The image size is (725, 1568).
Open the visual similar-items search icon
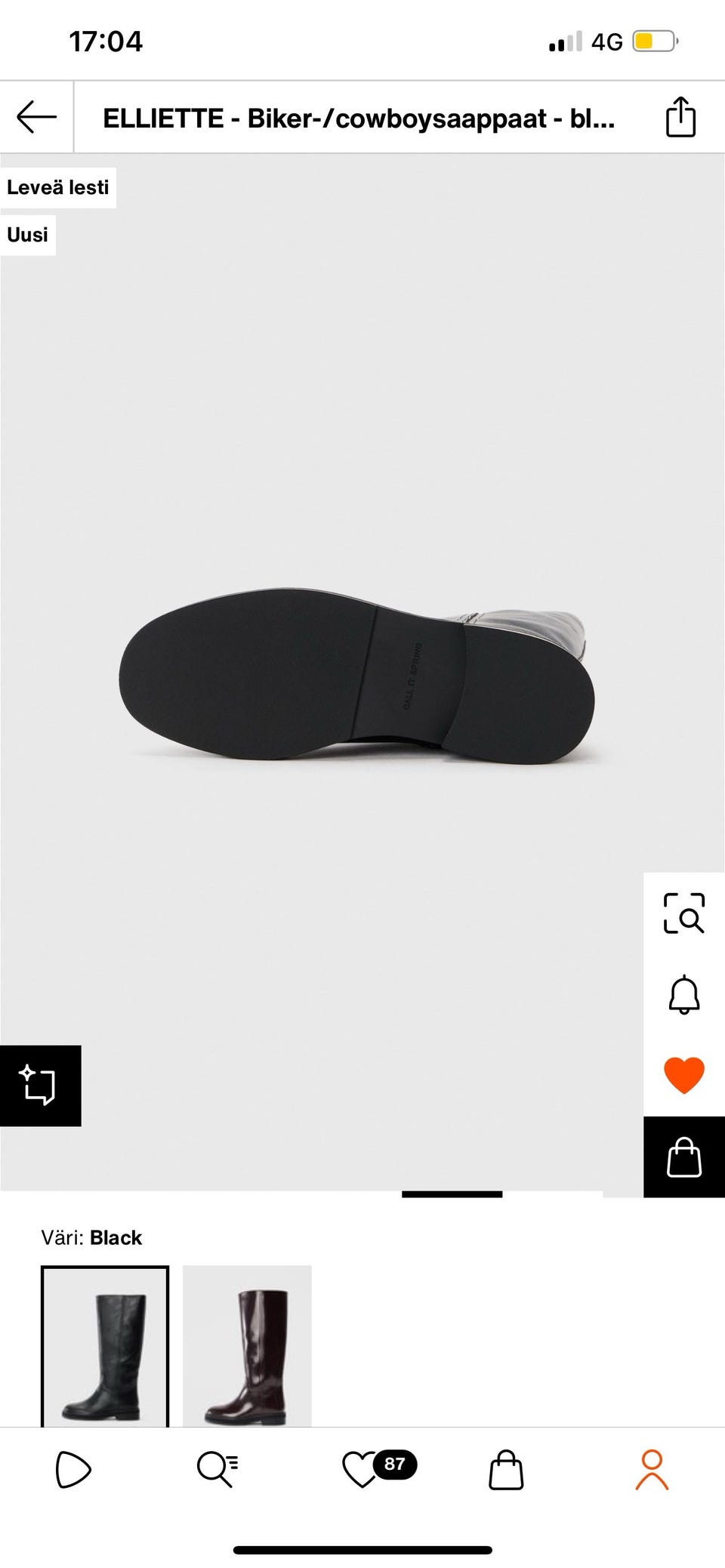[683, 913]
